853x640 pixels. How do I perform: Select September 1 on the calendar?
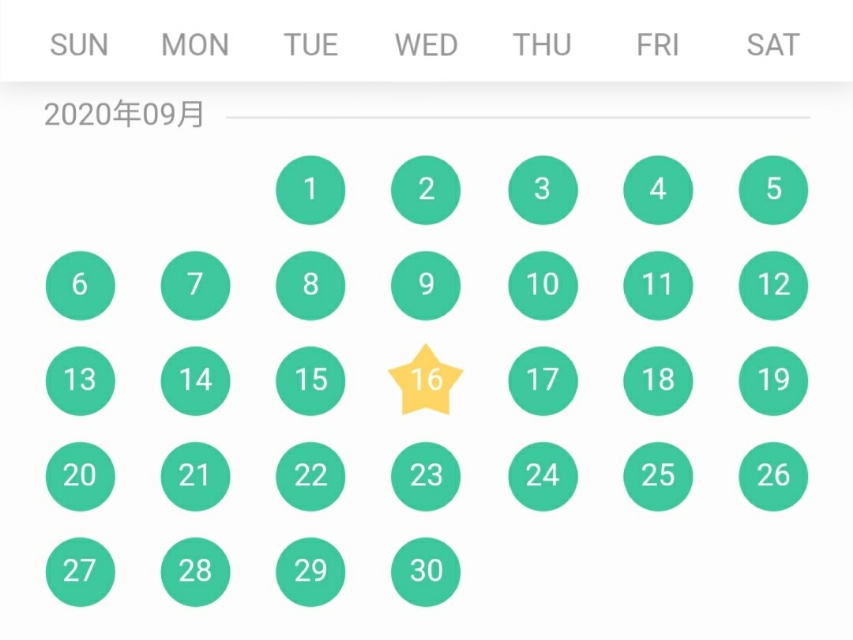click(310, 189)
